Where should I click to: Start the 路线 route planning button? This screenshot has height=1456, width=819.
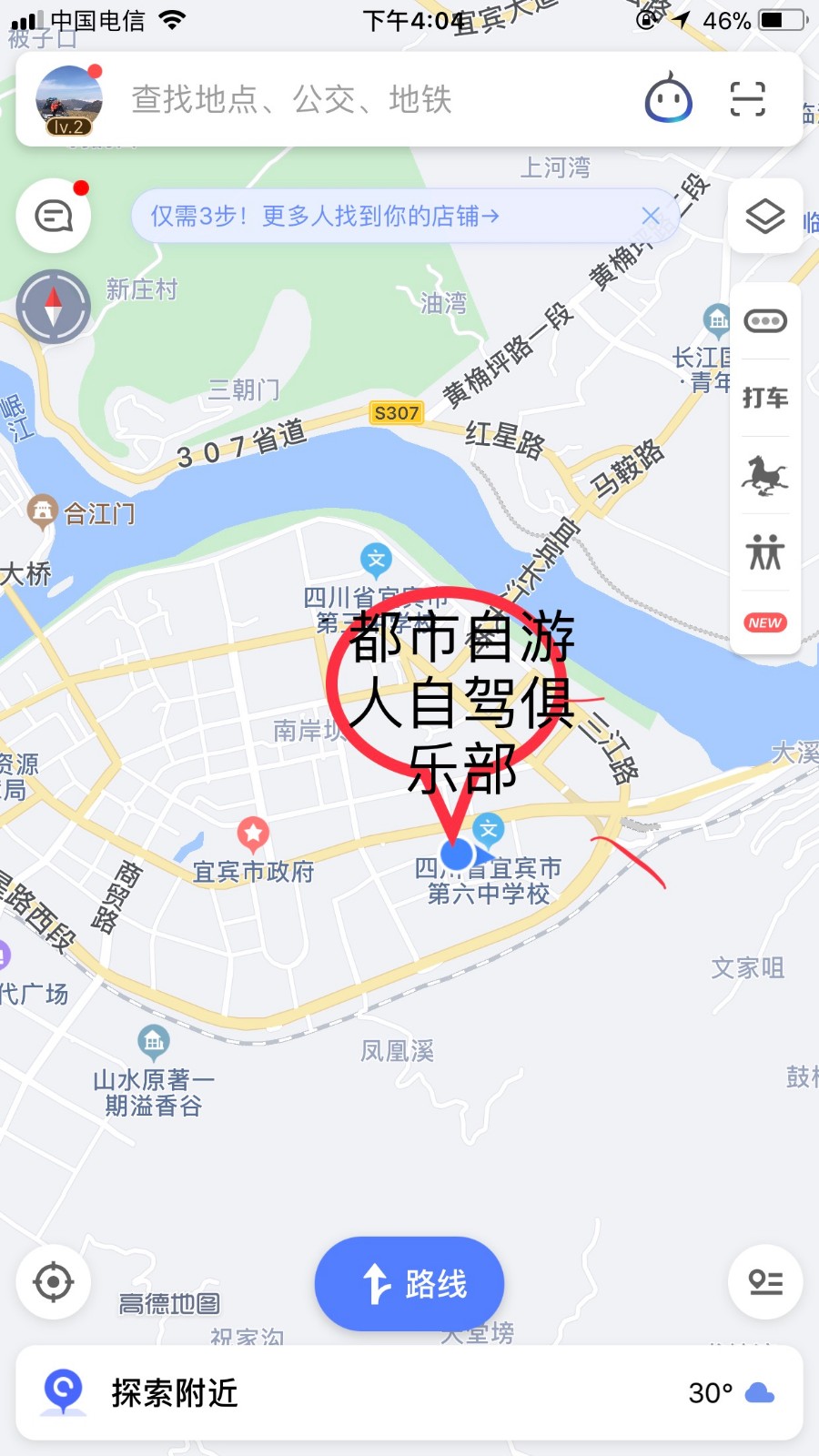coord(409,1284)
